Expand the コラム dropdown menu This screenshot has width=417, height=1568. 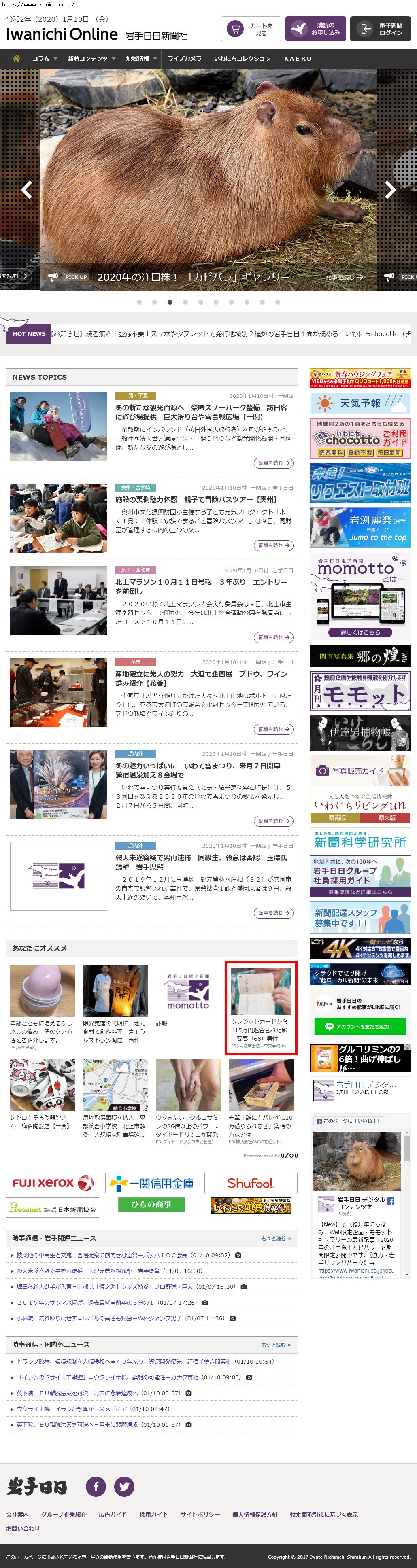(x=44, y=58)
